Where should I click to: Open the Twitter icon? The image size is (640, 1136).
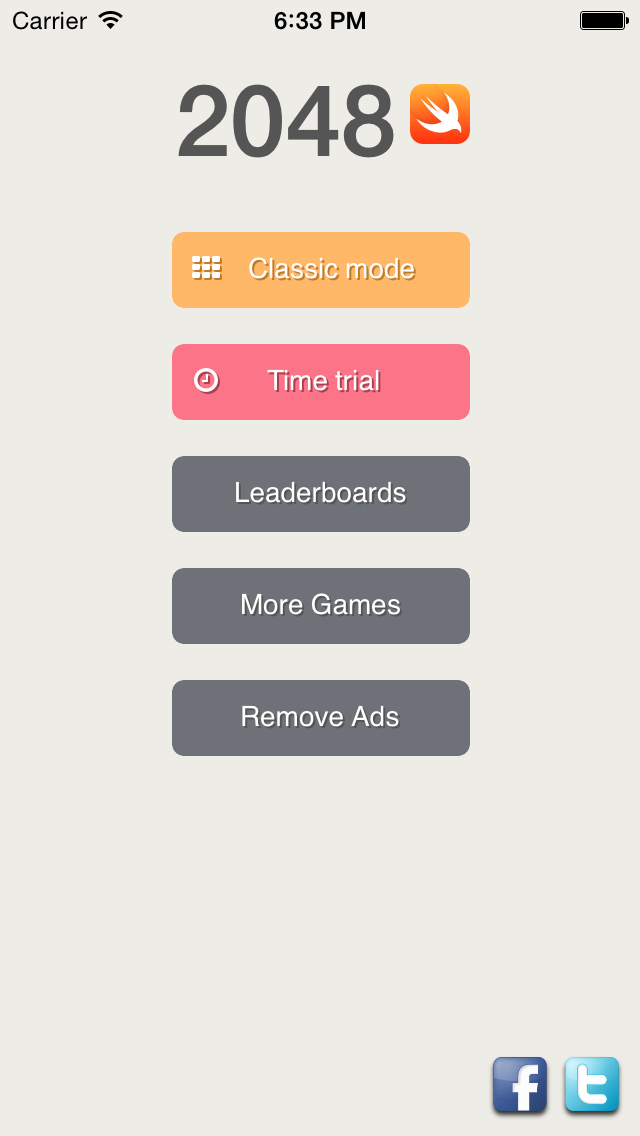click(592, 1085)
